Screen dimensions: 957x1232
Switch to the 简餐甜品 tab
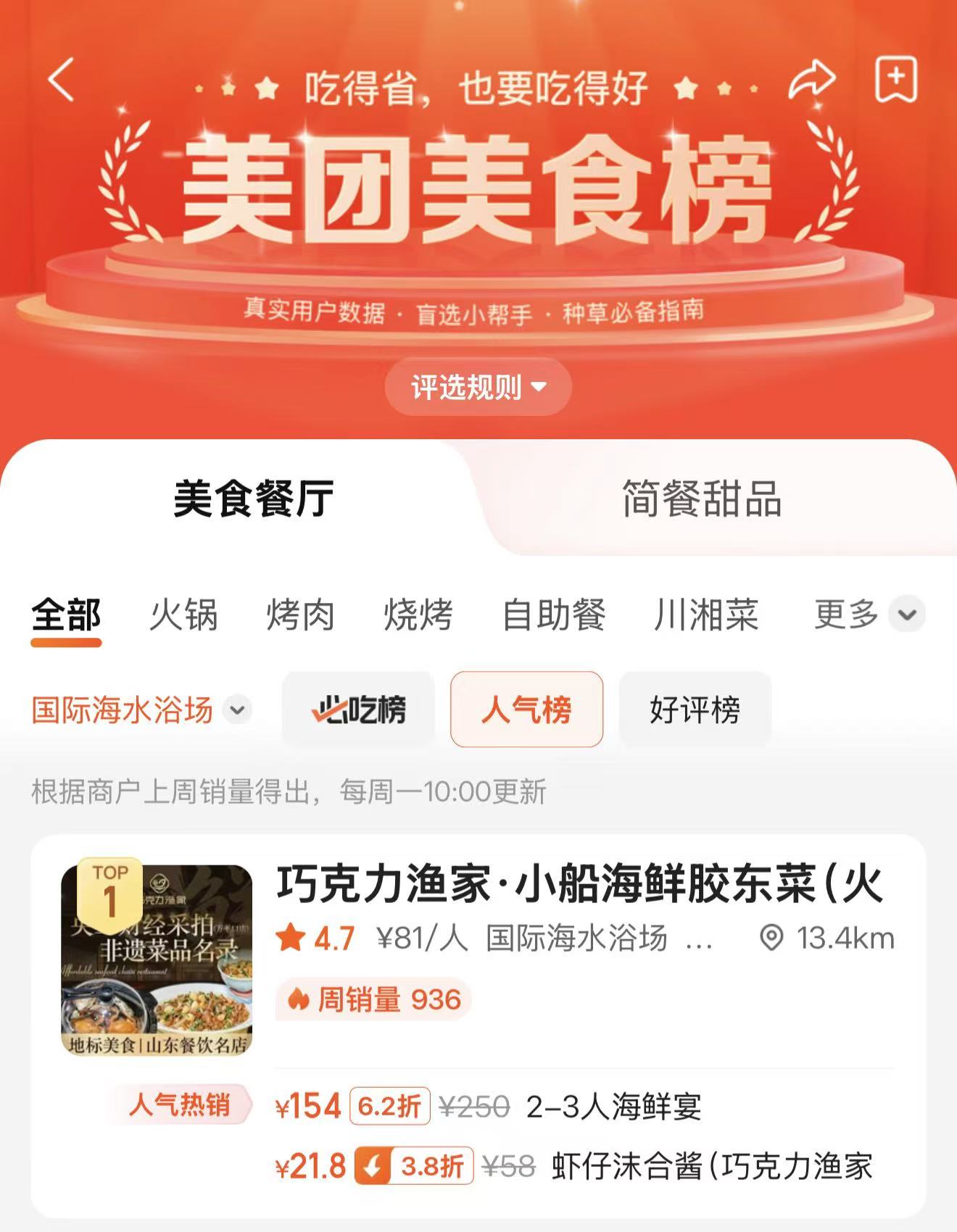pyautogui.click(x=701, y=499)
